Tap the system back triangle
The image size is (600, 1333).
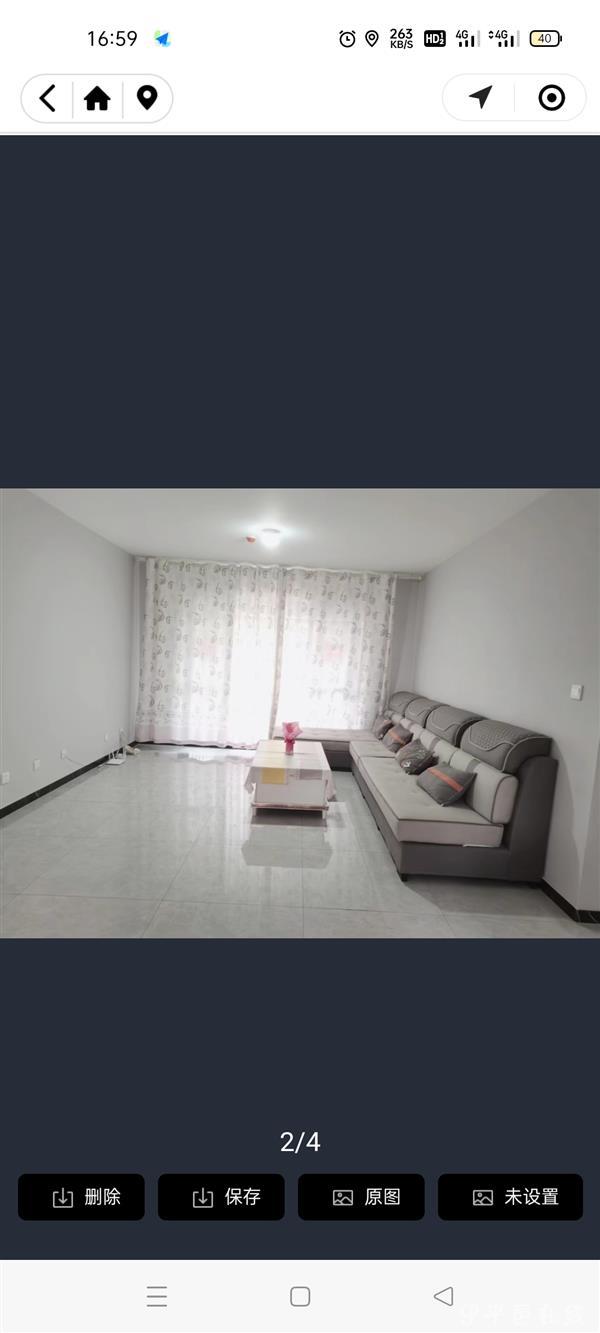tap(443, 1297)
